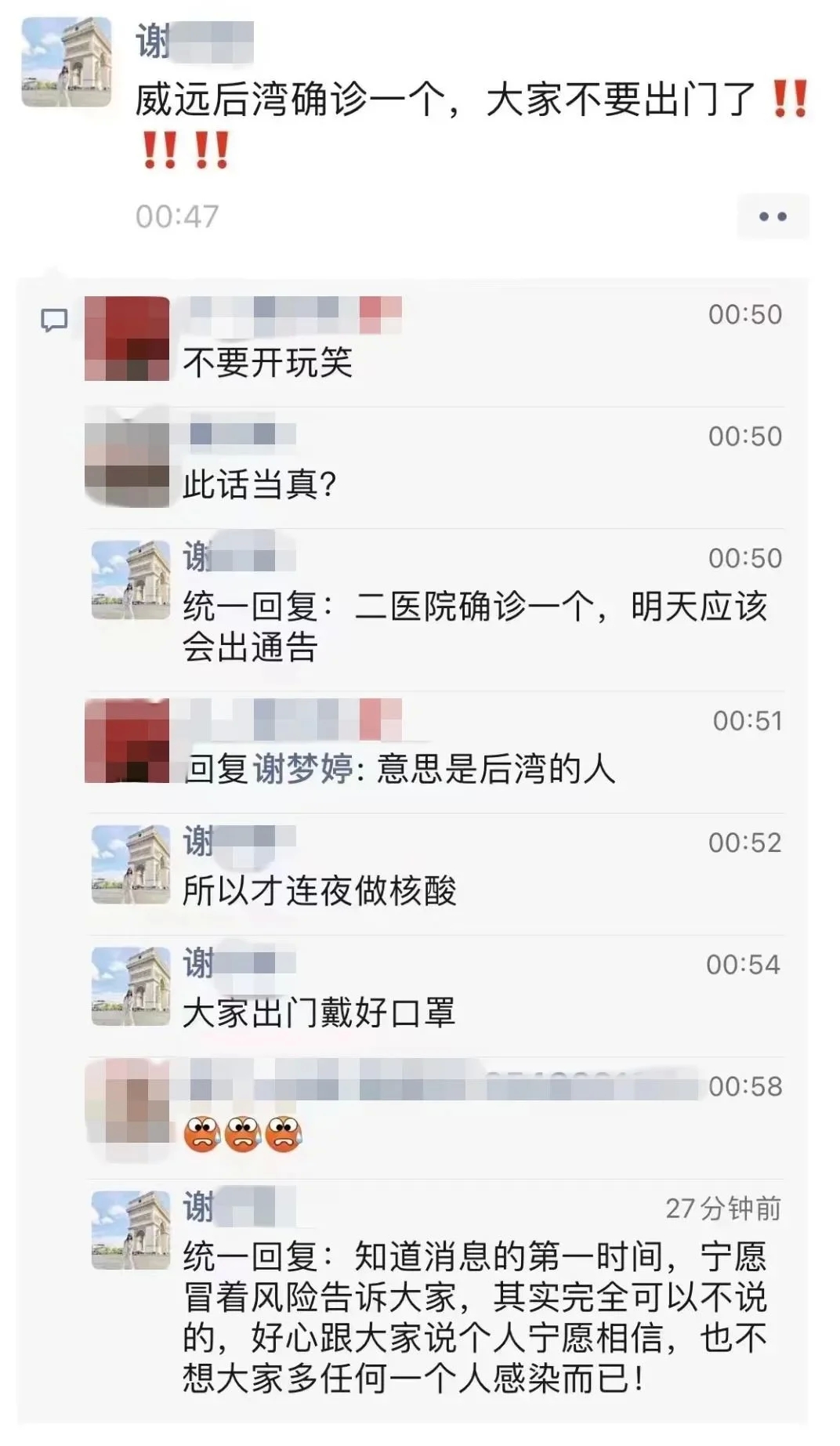
Task: Open the two-dot like and comment menu
Action: coord(772,216)
